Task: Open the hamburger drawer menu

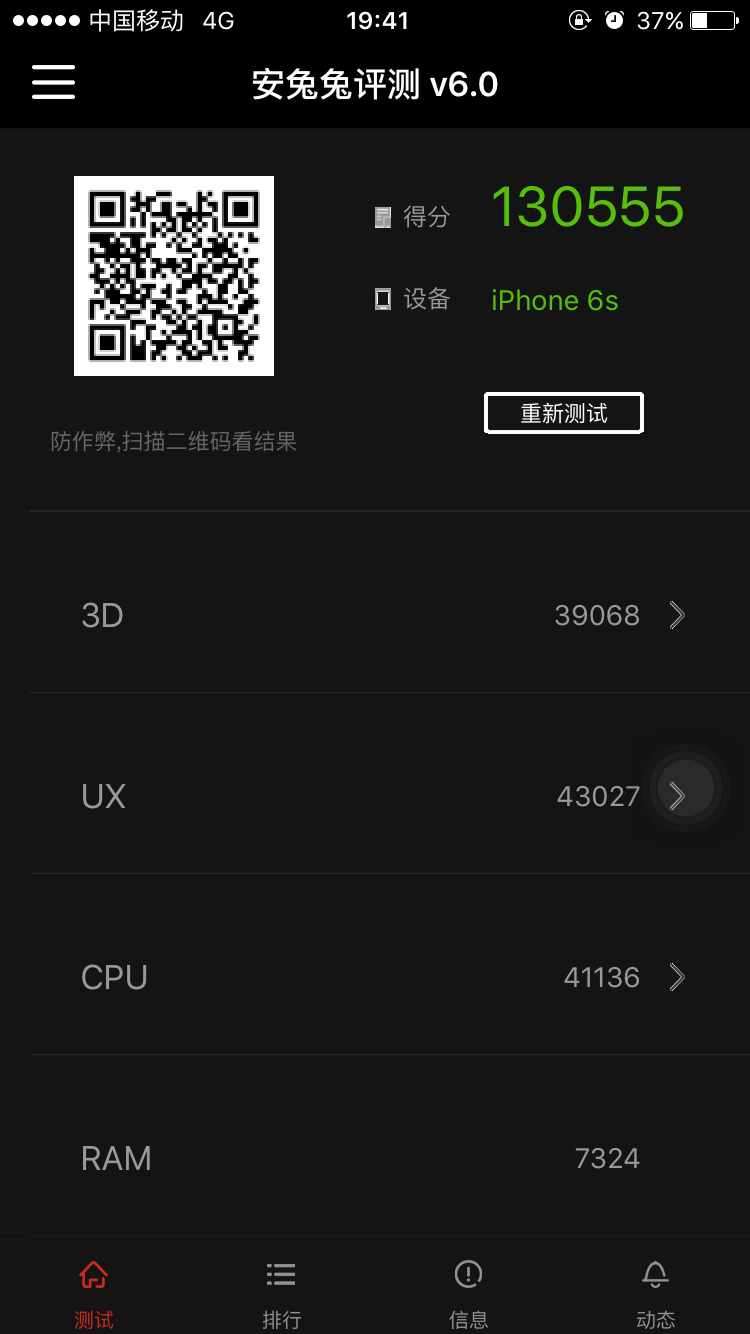Action: (54, 82)
